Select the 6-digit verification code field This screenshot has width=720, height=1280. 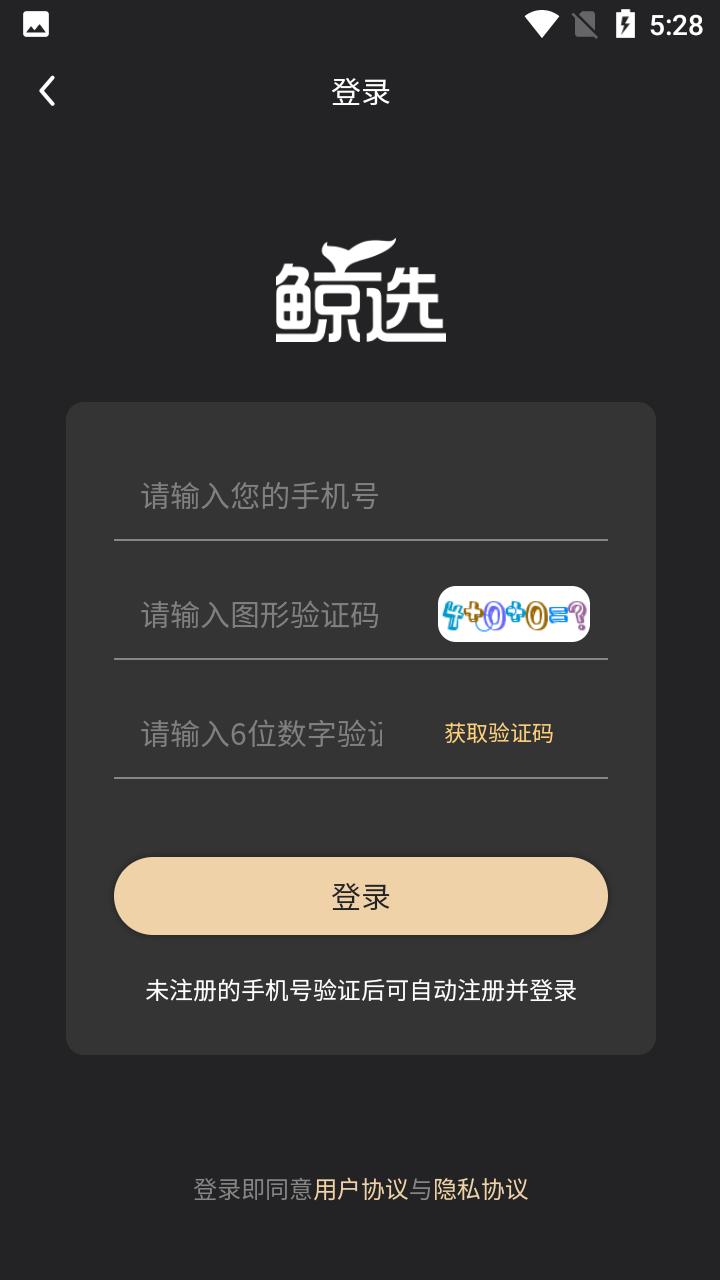click(x=262, y=734)
